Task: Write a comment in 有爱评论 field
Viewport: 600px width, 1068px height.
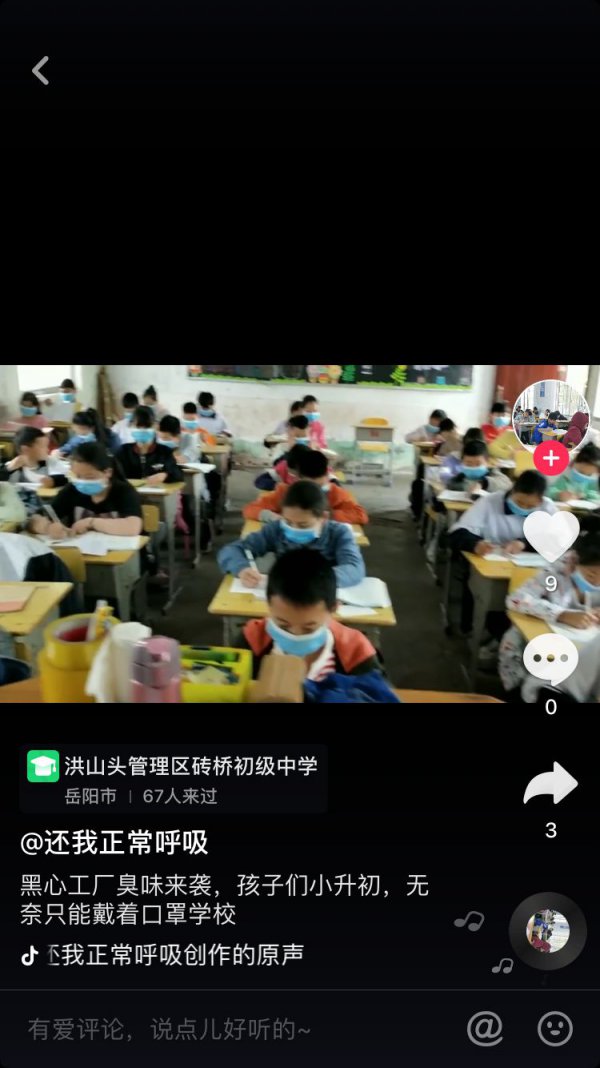Action: click(x=200, y=1029)
